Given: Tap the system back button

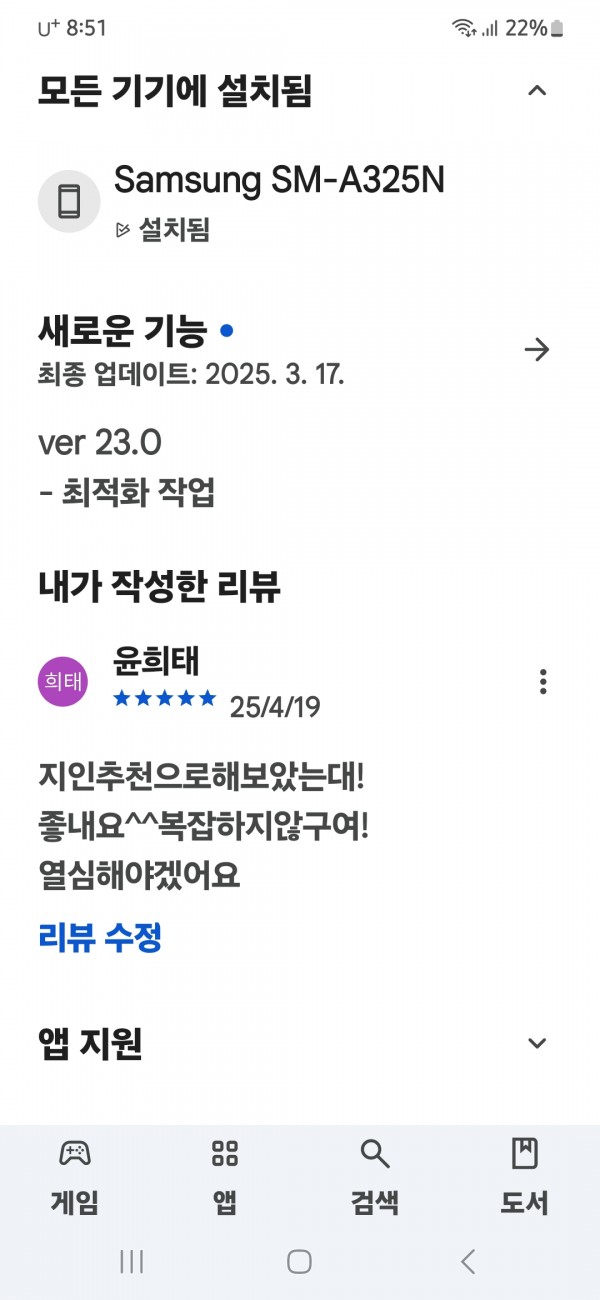Looking at the screenshot, I should (x=468, y=1262).
